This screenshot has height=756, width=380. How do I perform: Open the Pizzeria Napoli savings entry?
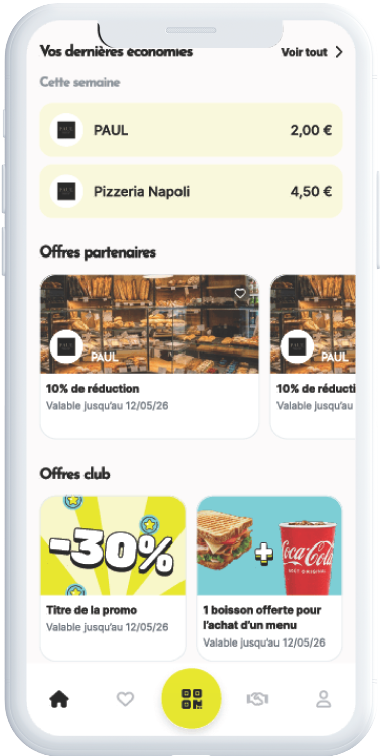[x=191, y=191]
